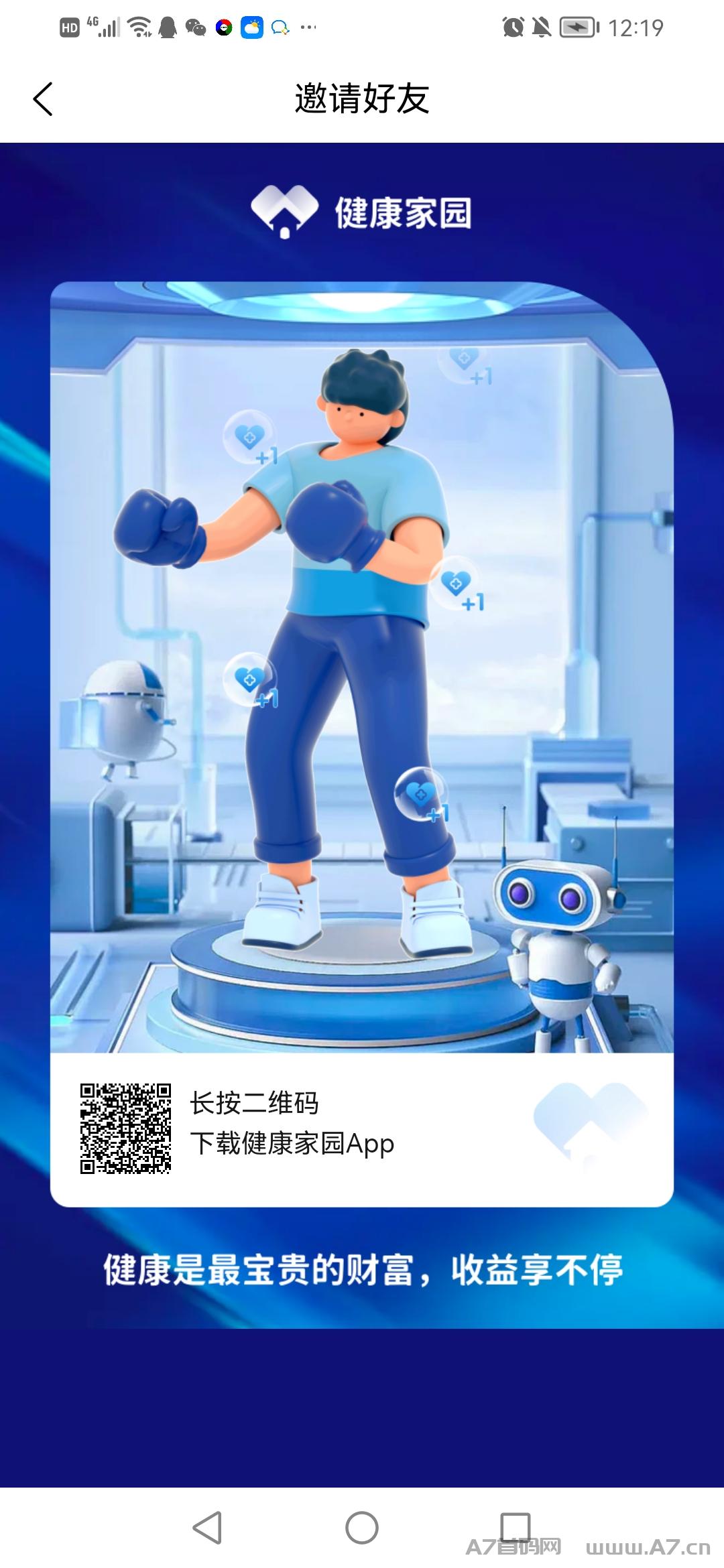Open the recent apps view
724x1568 pixels.
516,1526
